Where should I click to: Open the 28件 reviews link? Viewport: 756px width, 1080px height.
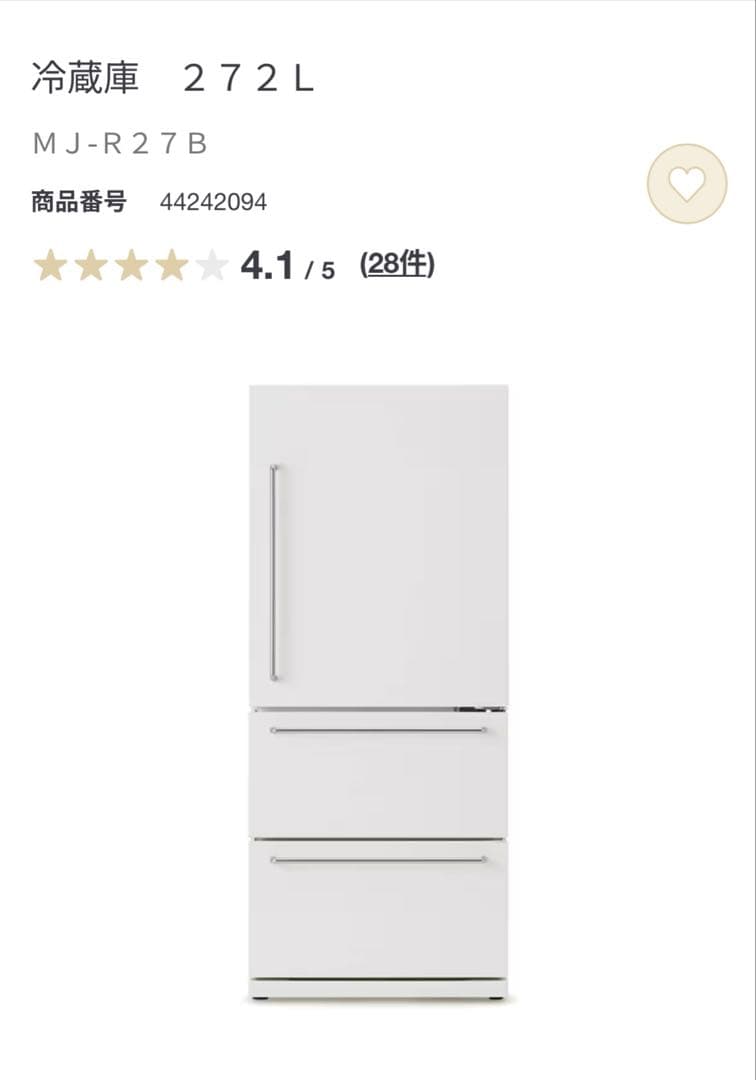(397, 265)
